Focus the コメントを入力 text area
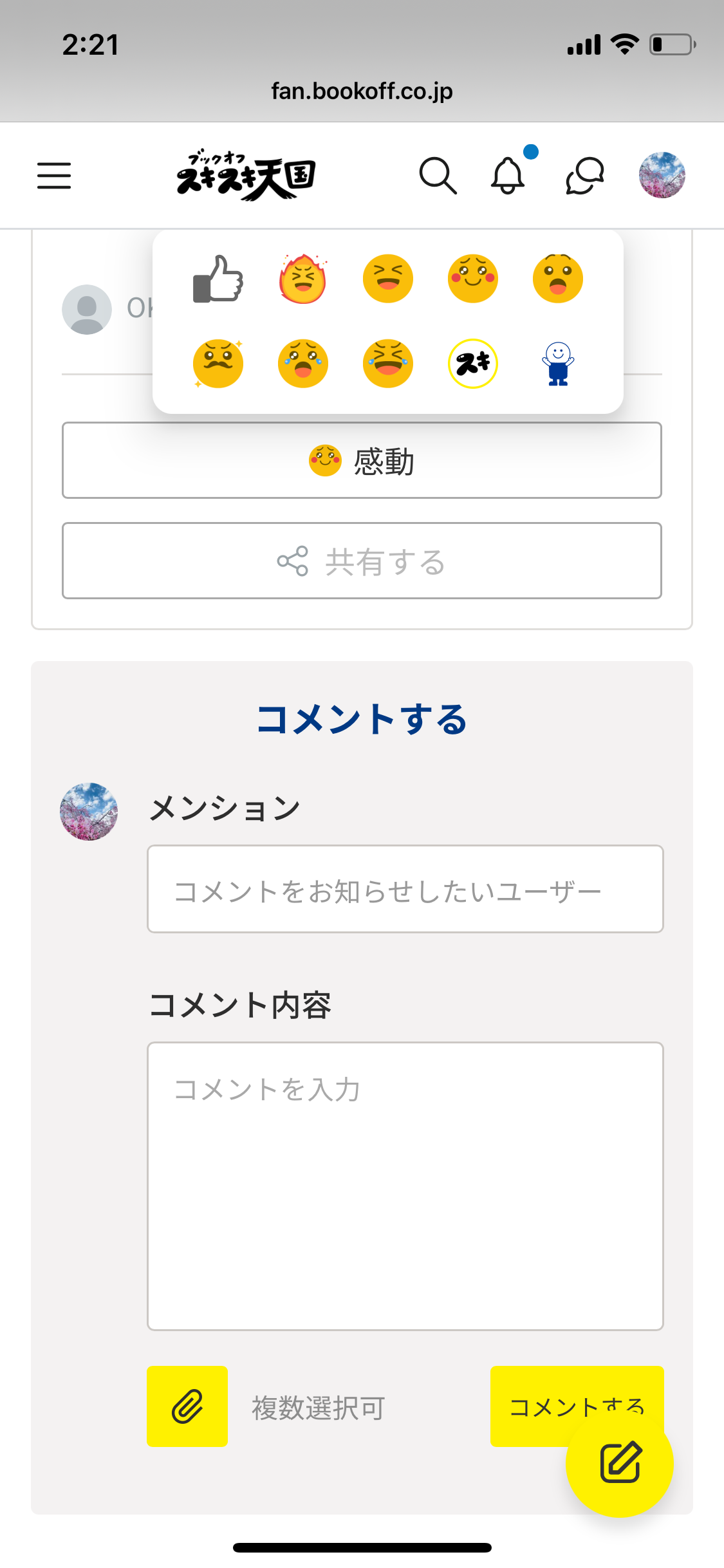The image size is (724, 1568). click(405, 1186)
